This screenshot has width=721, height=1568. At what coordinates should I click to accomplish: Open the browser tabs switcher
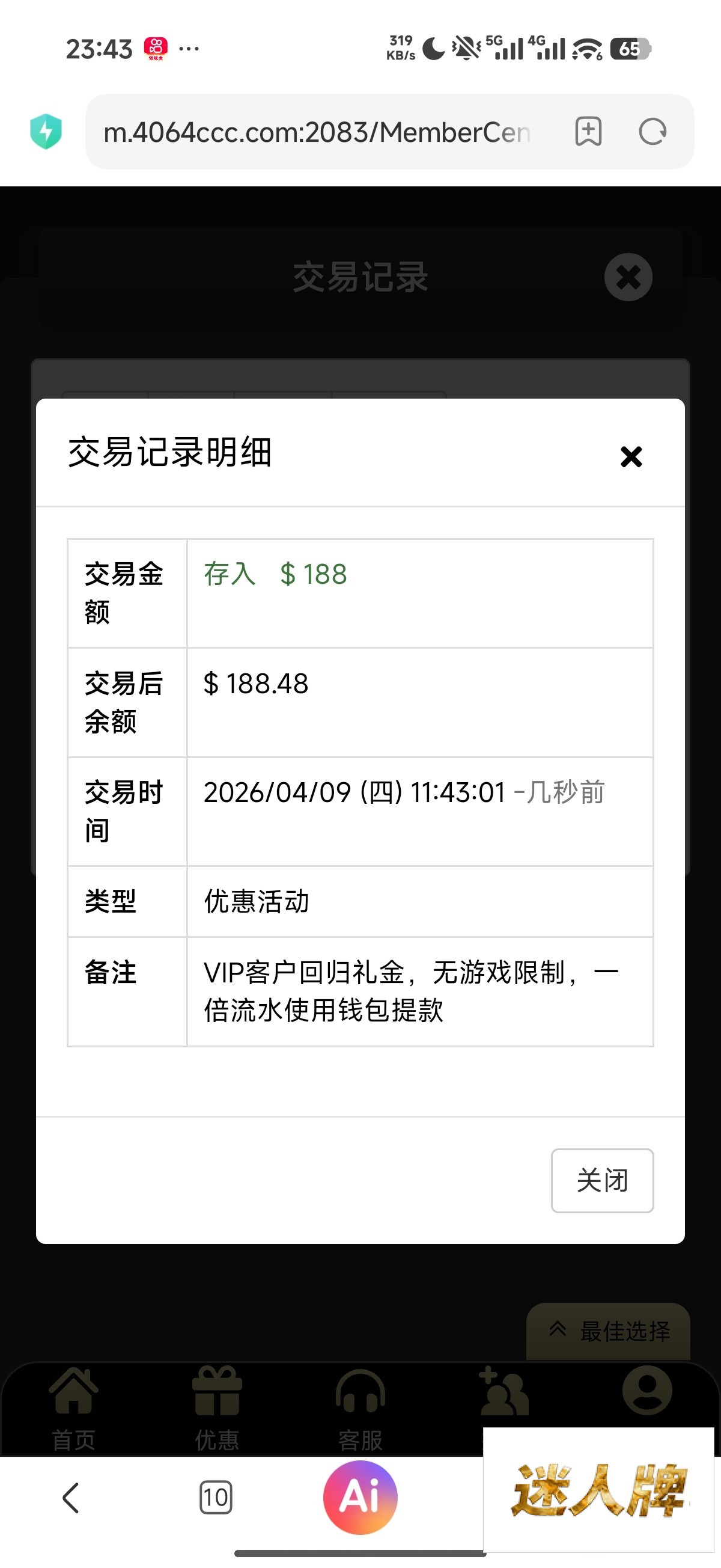click(215, 1498)
